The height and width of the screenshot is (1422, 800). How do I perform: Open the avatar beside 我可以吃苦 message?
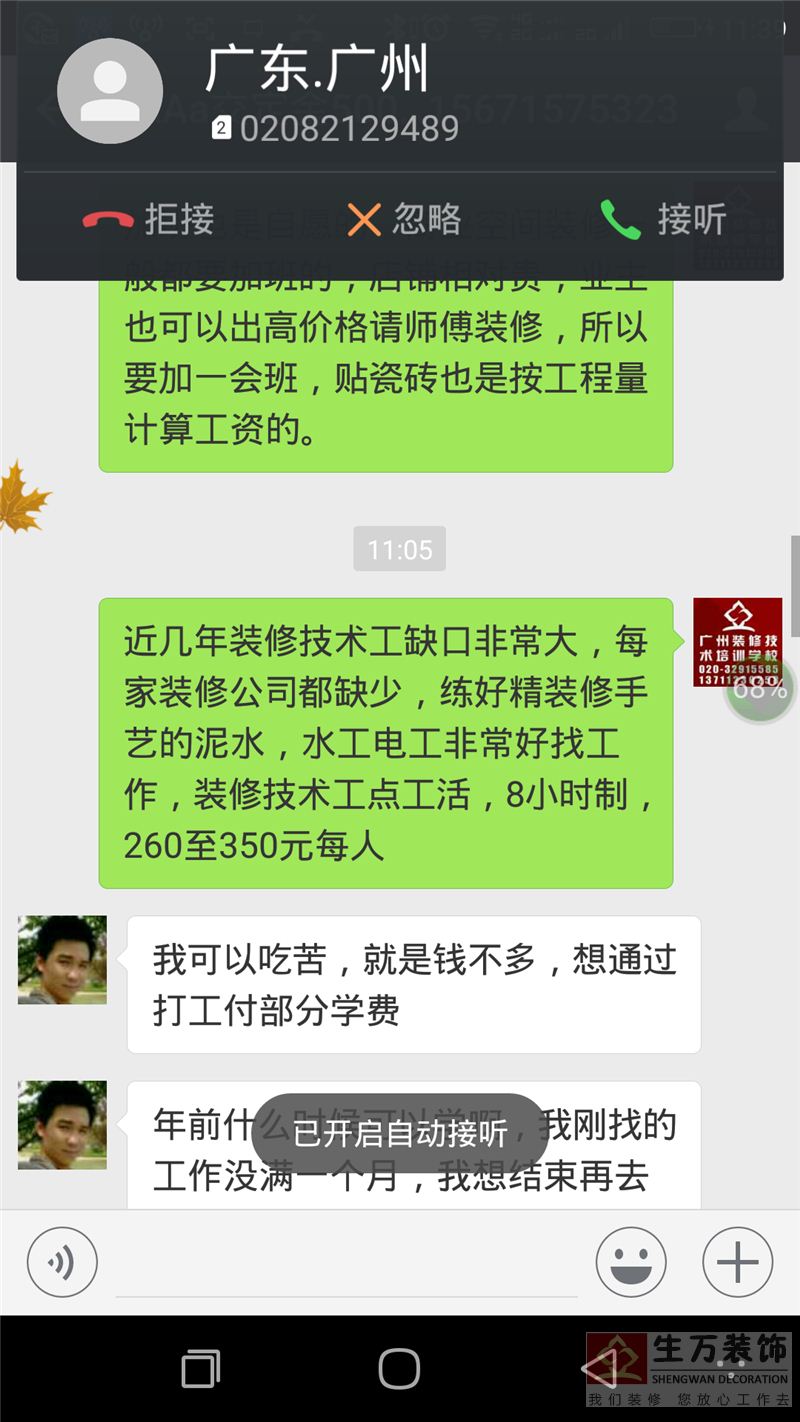click(x=62, y=960)
